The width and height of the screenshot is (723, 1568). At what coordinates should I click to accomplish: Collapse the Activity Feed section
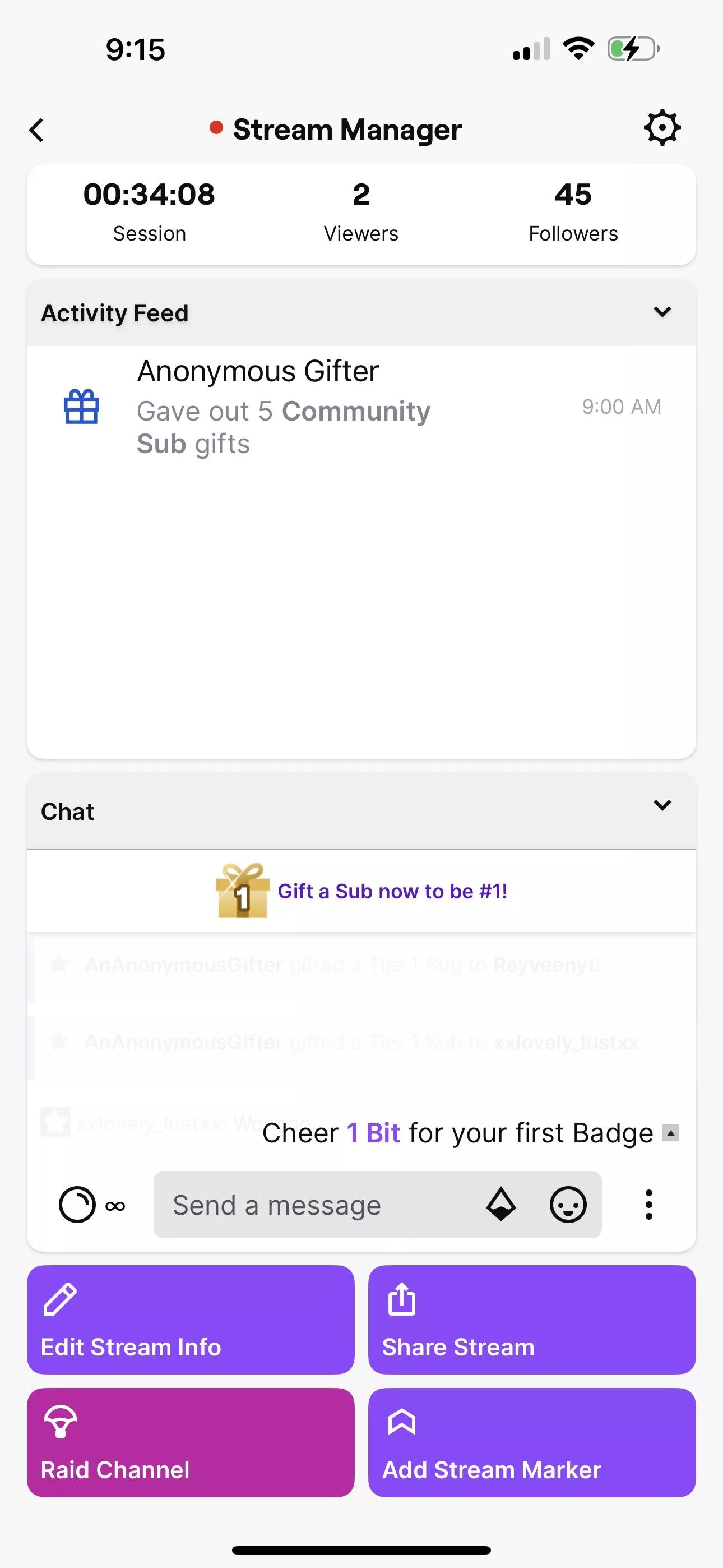click(x=661, y=312)
